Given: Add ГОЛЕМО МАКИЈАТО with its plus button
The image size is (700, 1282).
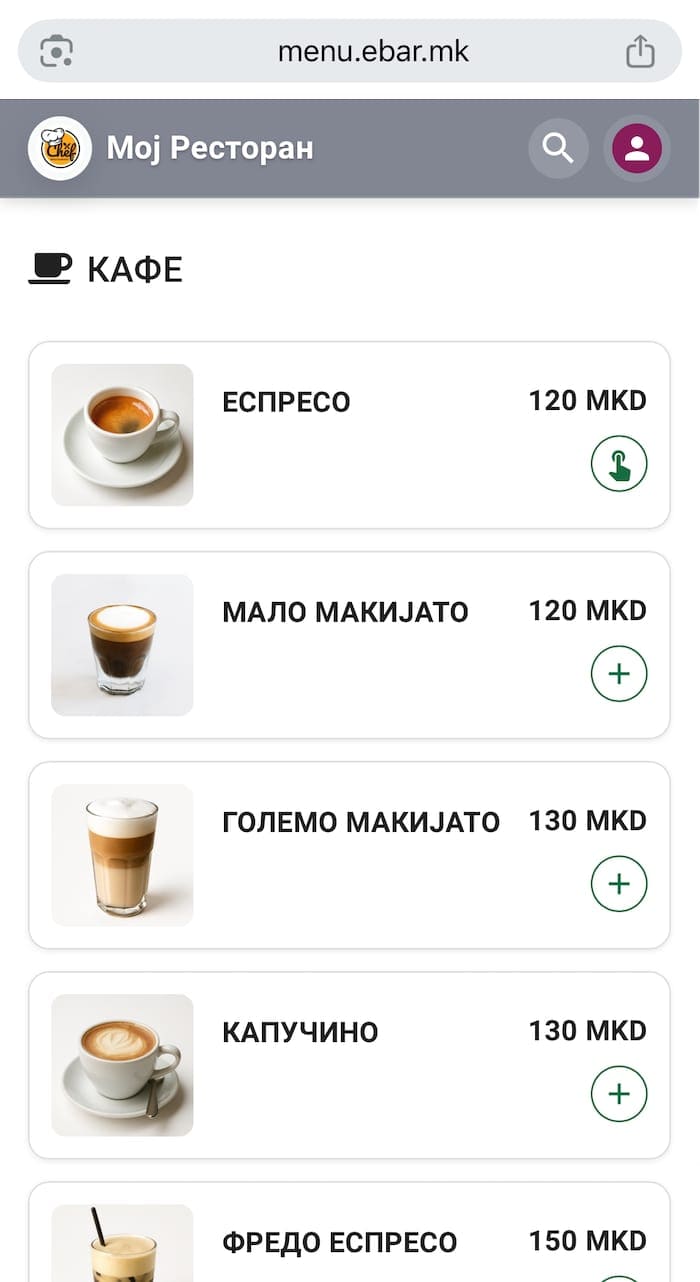Looking at the screenshot, I should click(x=619, y=884).
